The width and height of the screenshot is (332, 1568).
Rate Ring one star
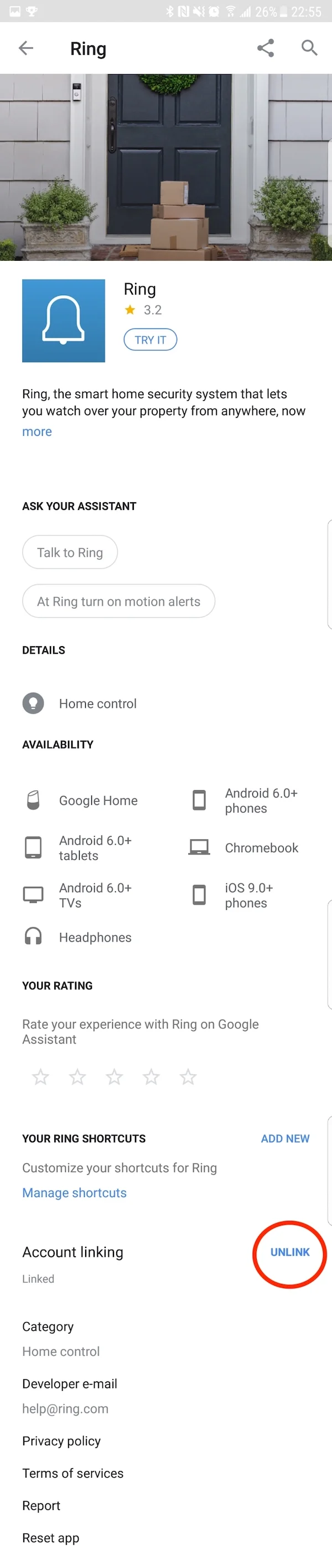point(41,1077)
